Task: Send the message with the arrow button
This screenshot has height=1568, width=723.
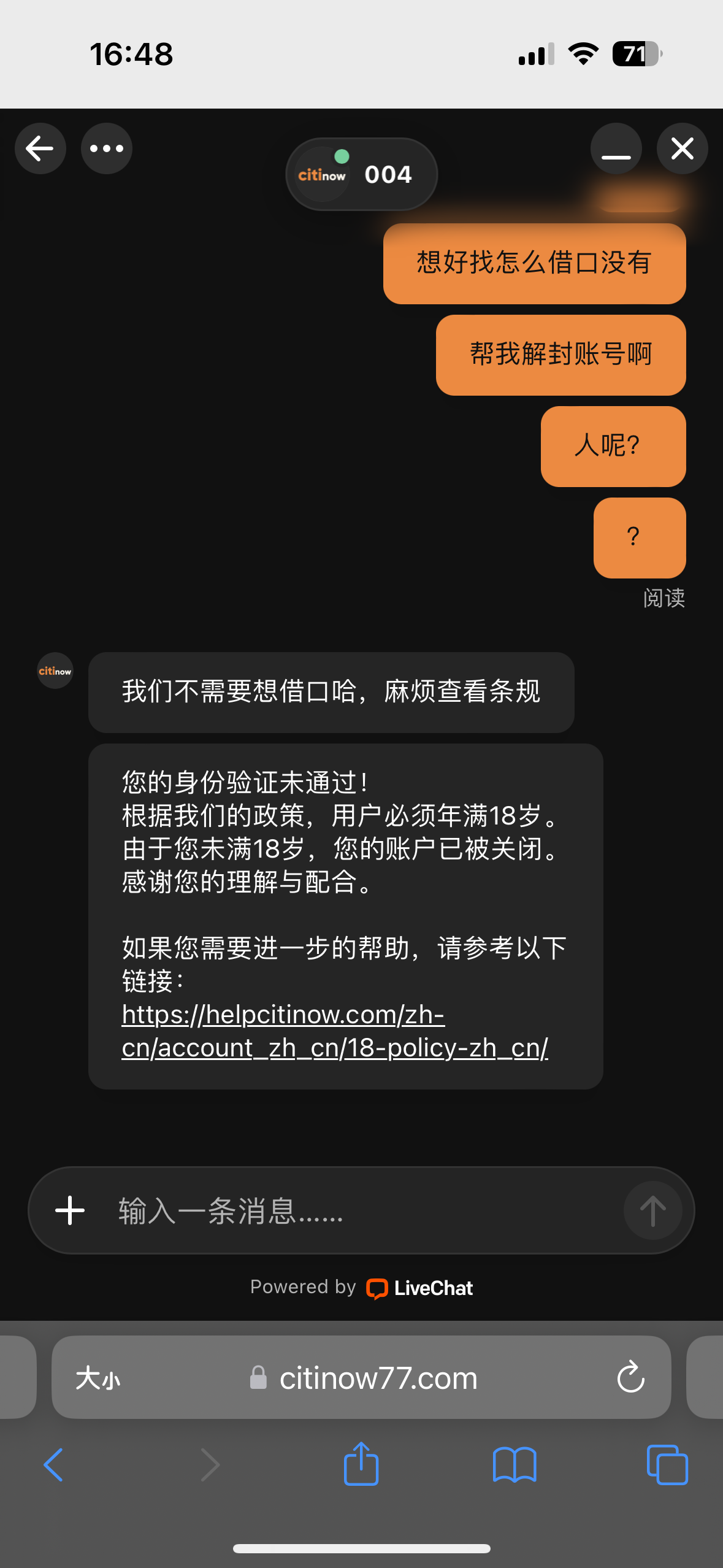Action: click(x=652, y=1210)
